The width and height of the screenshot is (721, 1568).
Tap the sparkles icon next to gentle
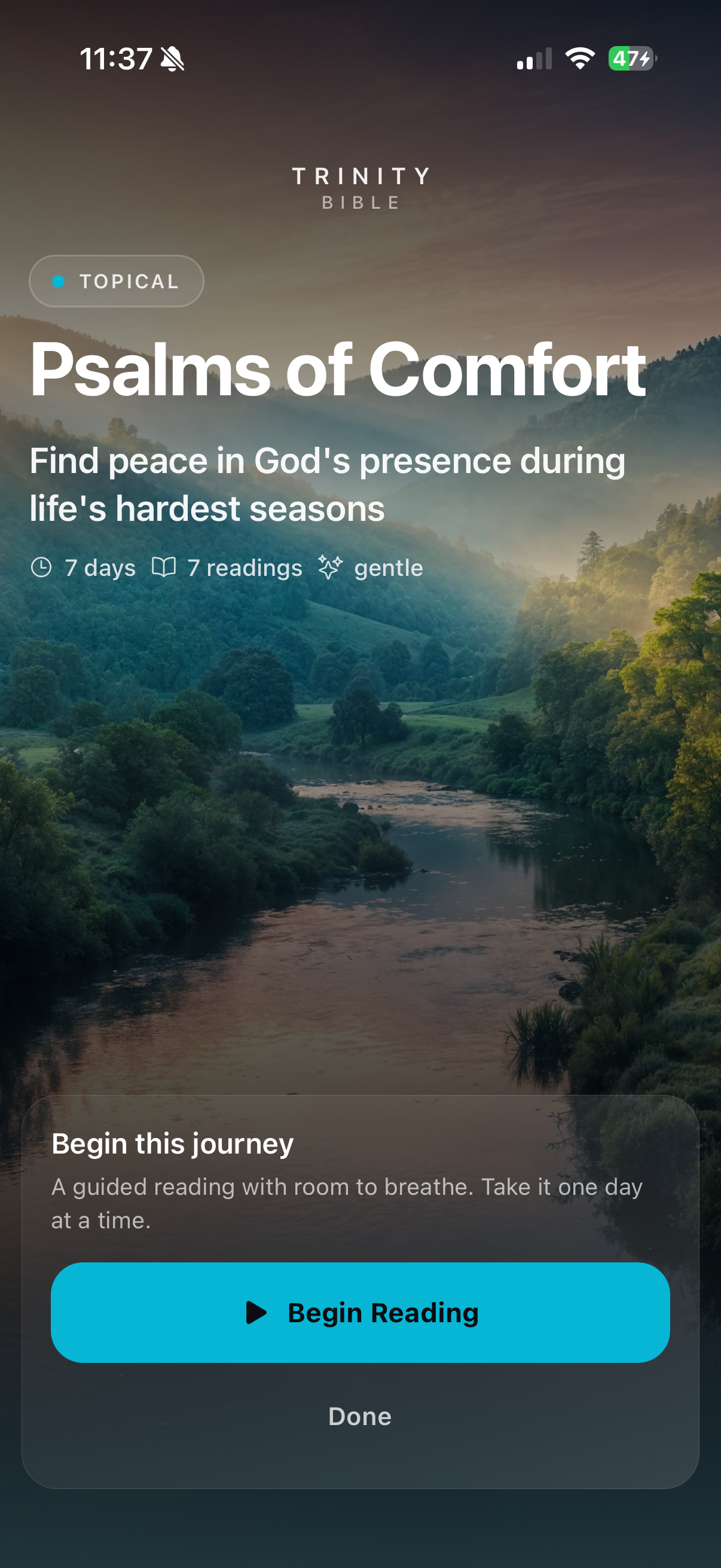pyautogui.click(x=329, y=568)
